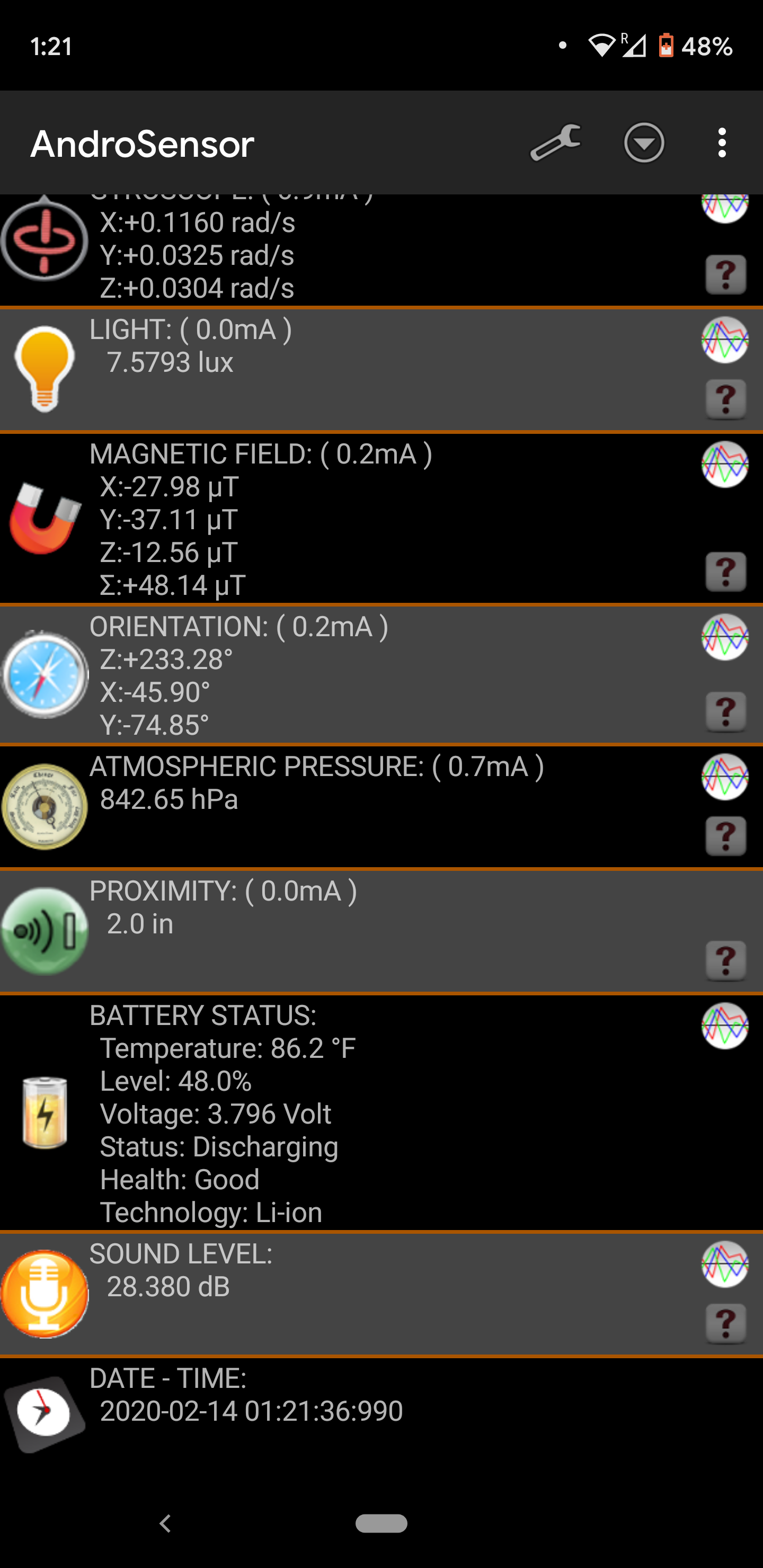Open the graph for MAGNETIC FIELD
The width and height of the screenshot is (763, 1568).
725,465
